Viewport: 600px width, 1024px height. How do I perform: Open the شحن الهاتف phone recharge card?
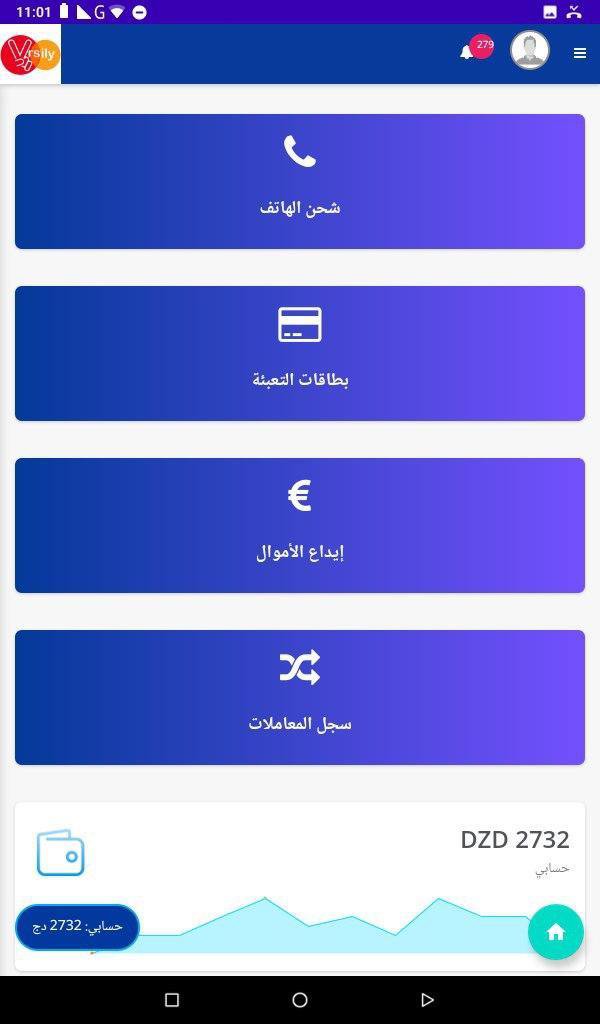[300, 182]
